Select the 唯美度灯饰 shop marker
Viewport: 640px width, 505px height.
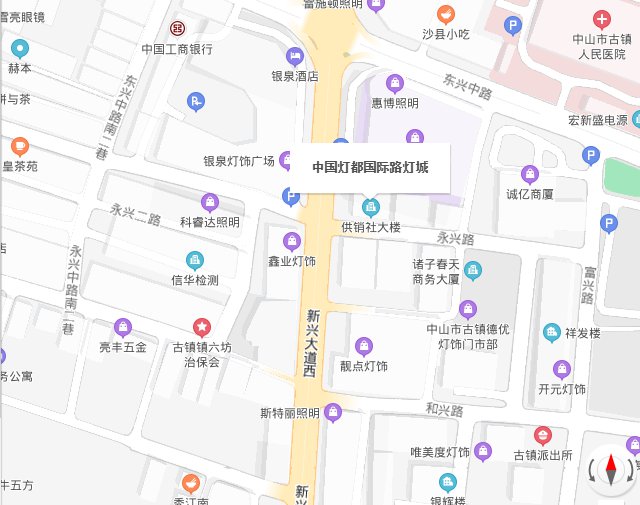[x=482, y=450]
